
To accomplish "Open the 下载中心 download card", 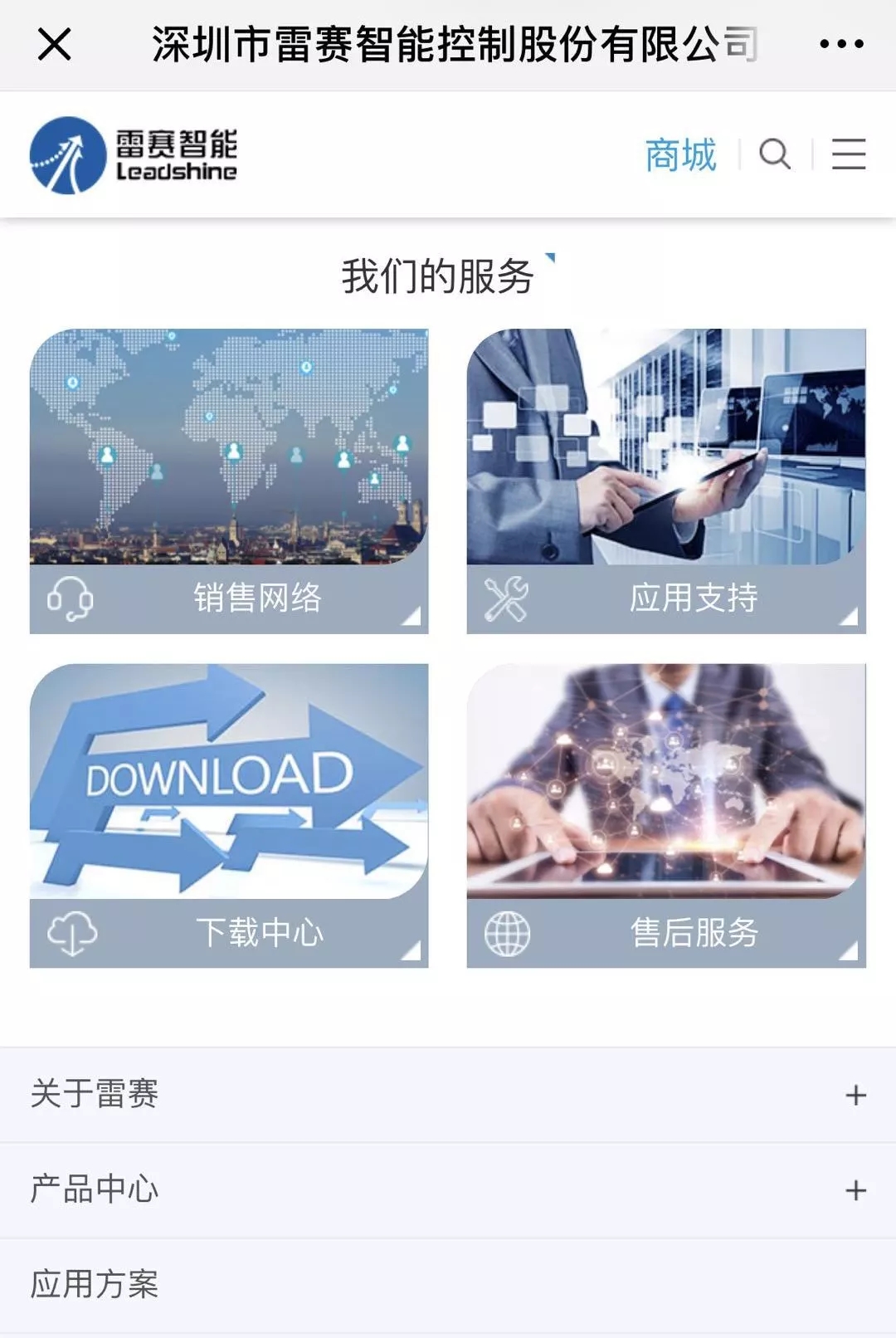I will (229, 815).
